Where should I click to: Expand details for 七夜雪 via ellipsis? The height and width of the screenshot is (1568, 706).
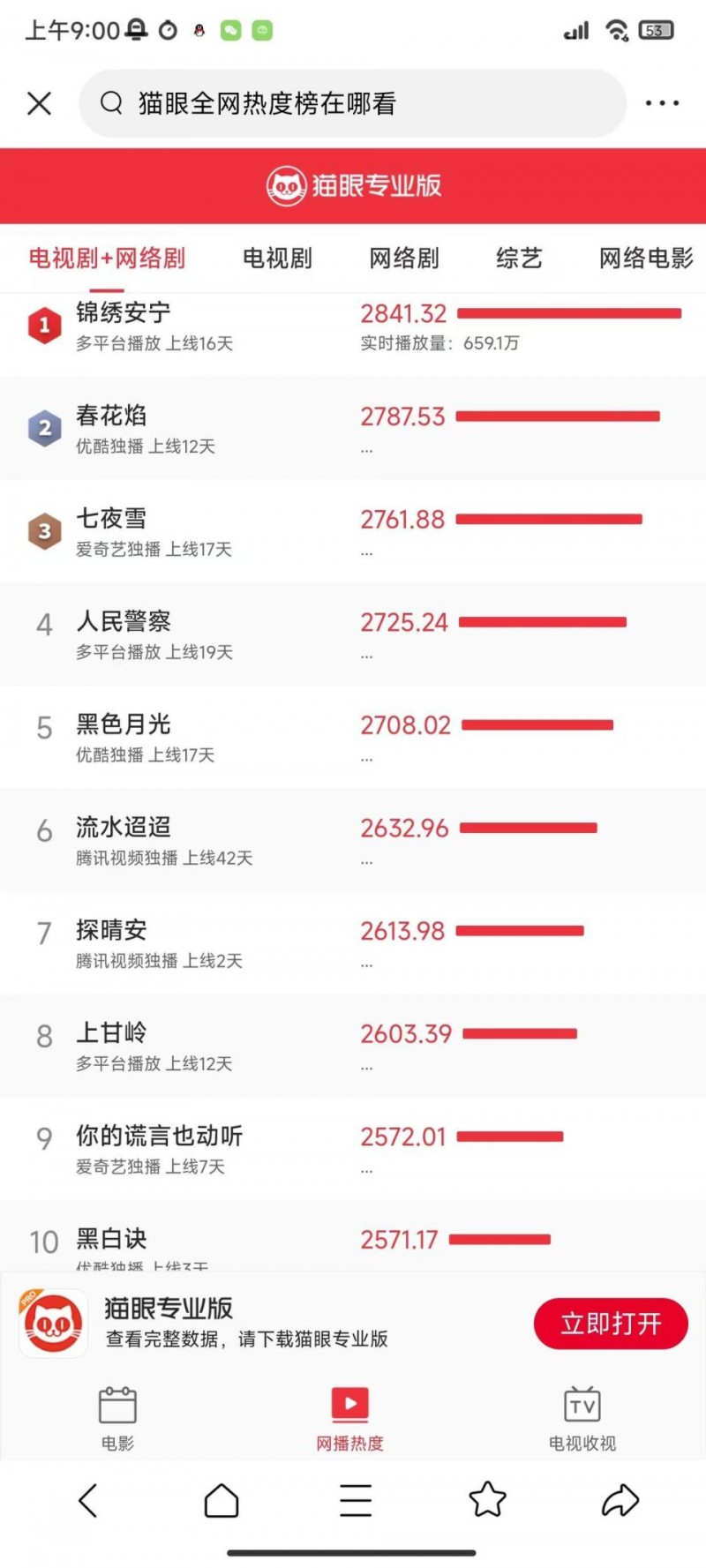tap(366, 551)
